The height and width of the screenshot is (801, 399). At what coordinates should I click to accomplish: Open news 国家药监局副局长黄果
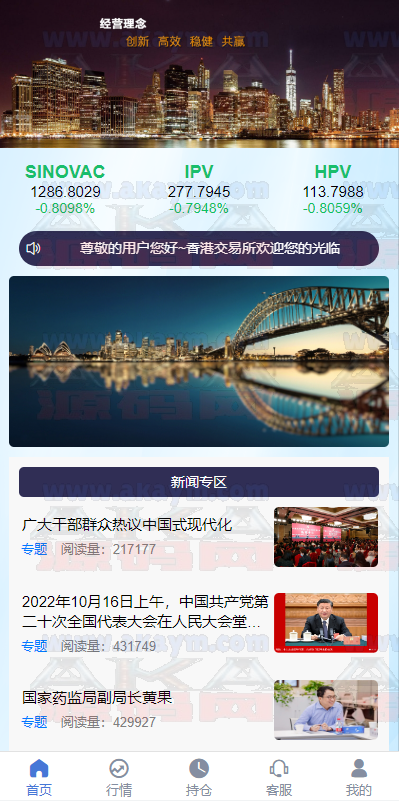pos(199,710)
